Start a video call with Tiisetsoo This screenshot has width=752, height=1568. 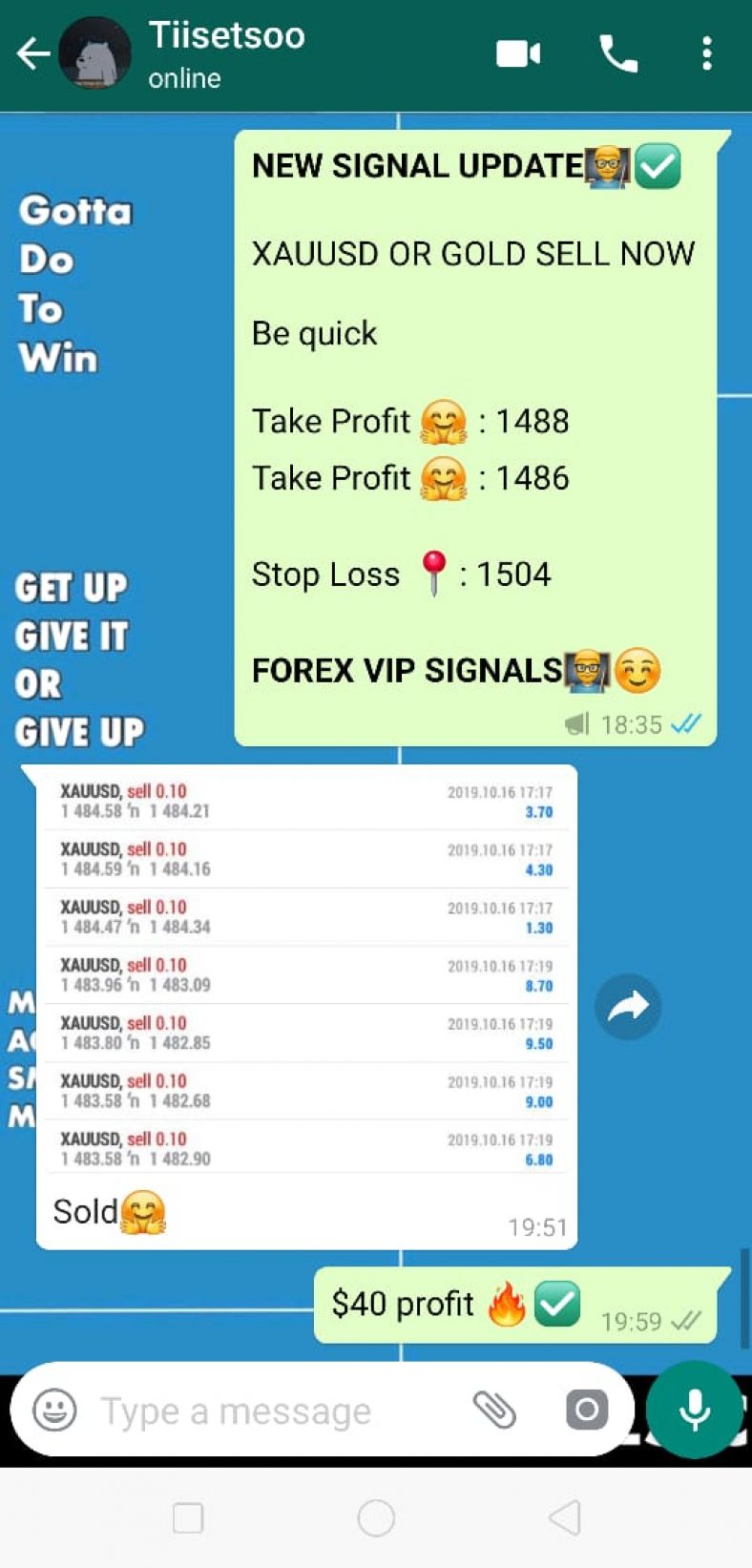(x=518, y=54)
